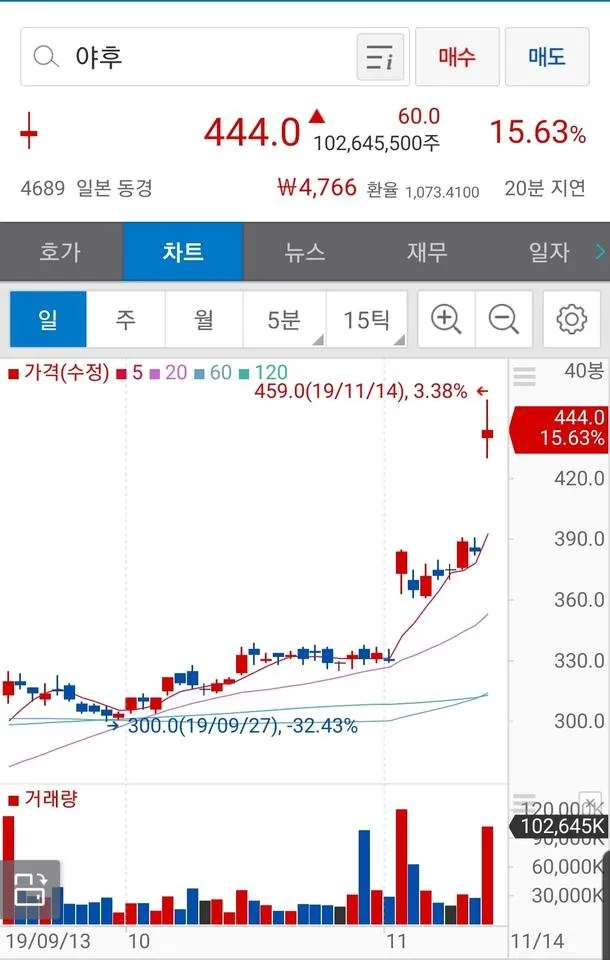Tap the 매수 buy button

456,56
